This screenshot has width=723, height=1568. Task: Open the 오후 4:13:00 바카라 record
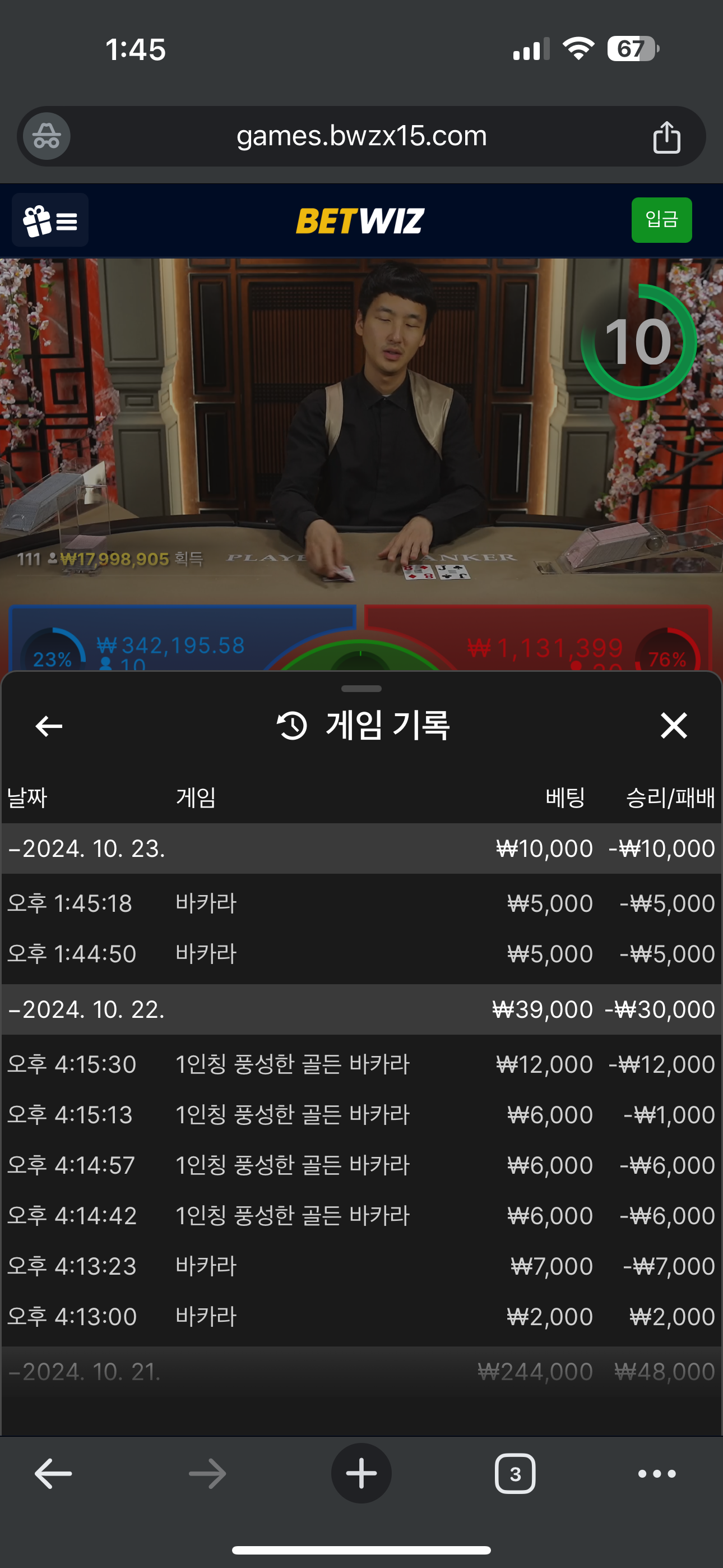pos(361,1317)
